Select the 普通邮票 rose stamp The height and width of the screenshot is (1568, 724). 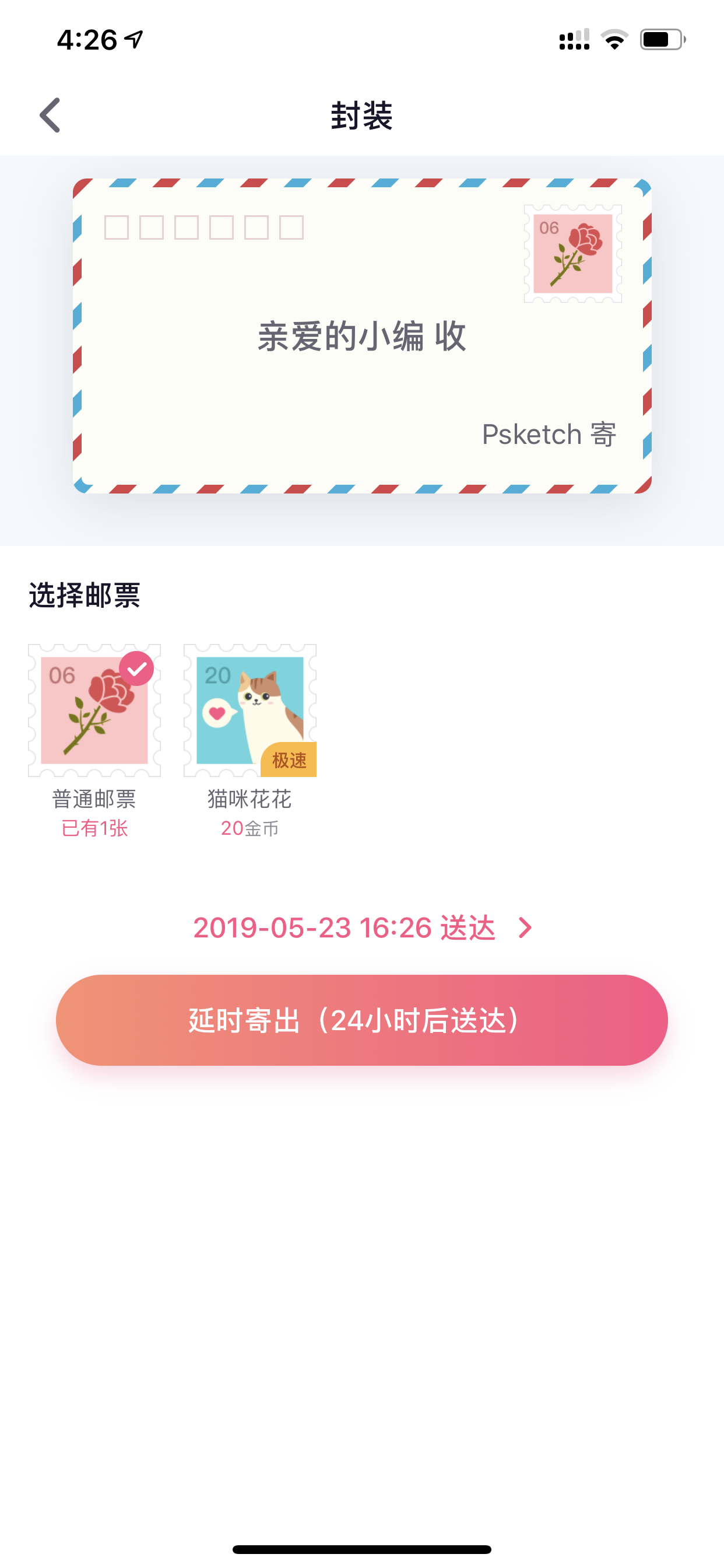click(94, 710)
